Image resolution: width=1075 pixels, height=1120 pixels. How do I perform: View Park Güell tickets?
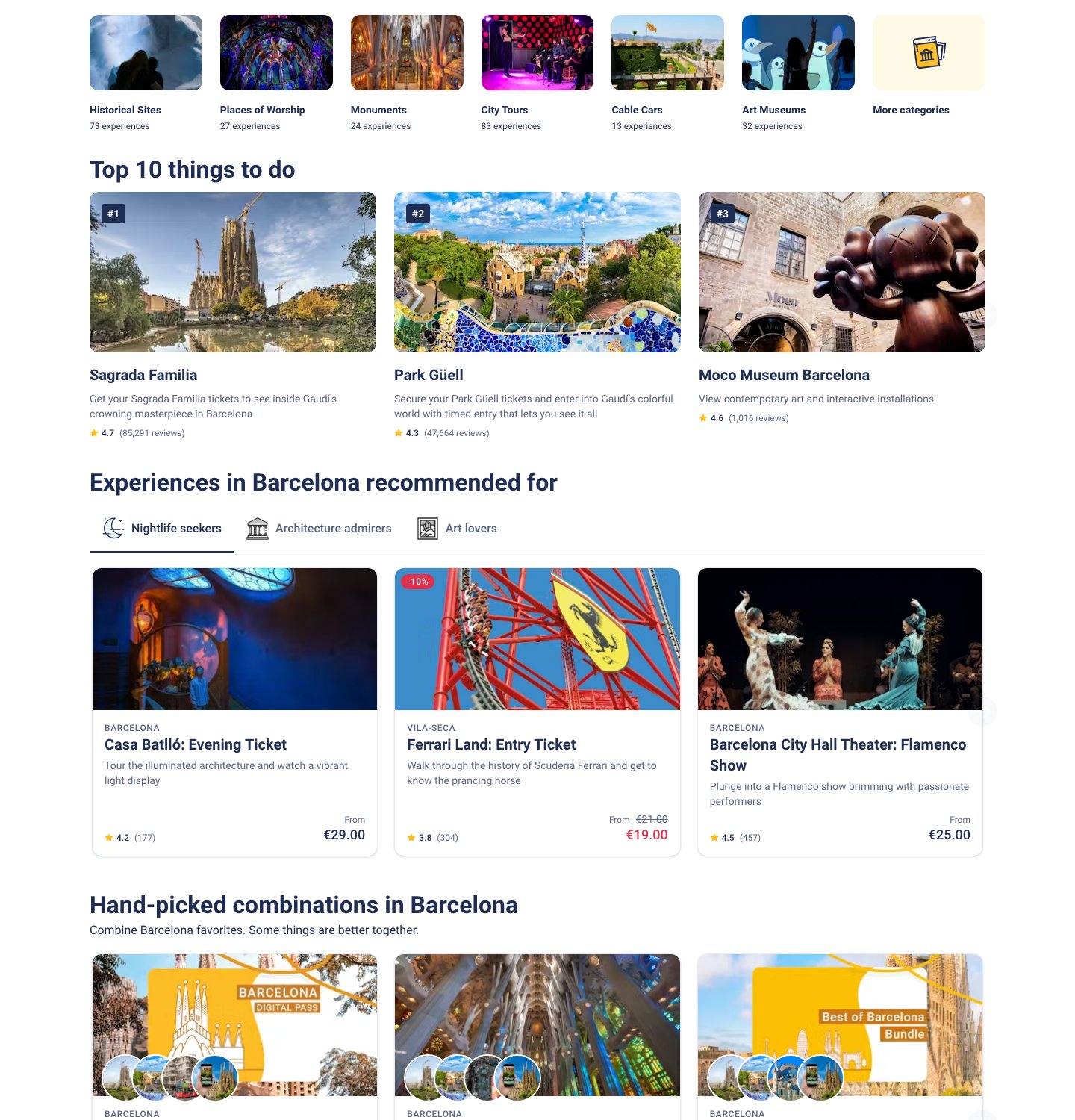(x=537, y=273)
